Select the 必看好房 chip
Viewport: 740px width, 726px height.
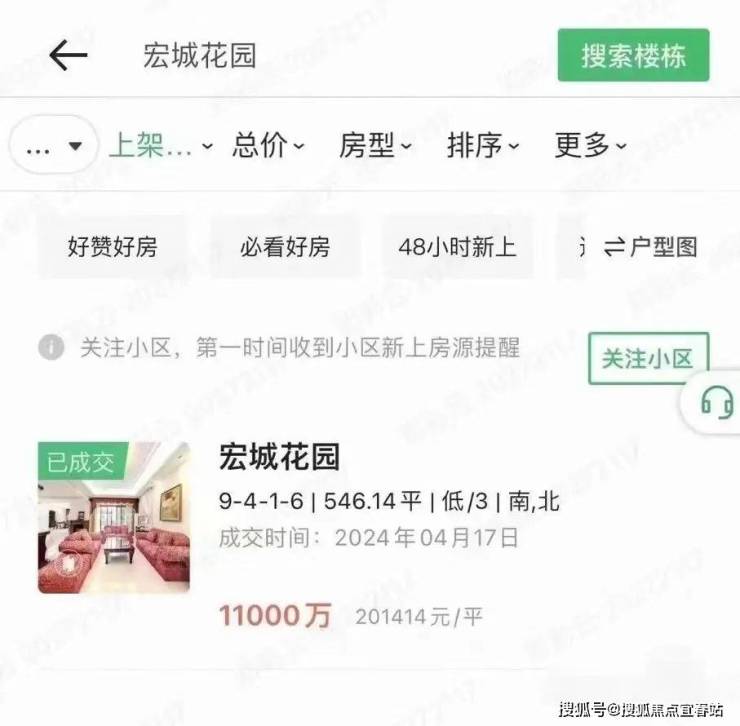pos(284,247)
